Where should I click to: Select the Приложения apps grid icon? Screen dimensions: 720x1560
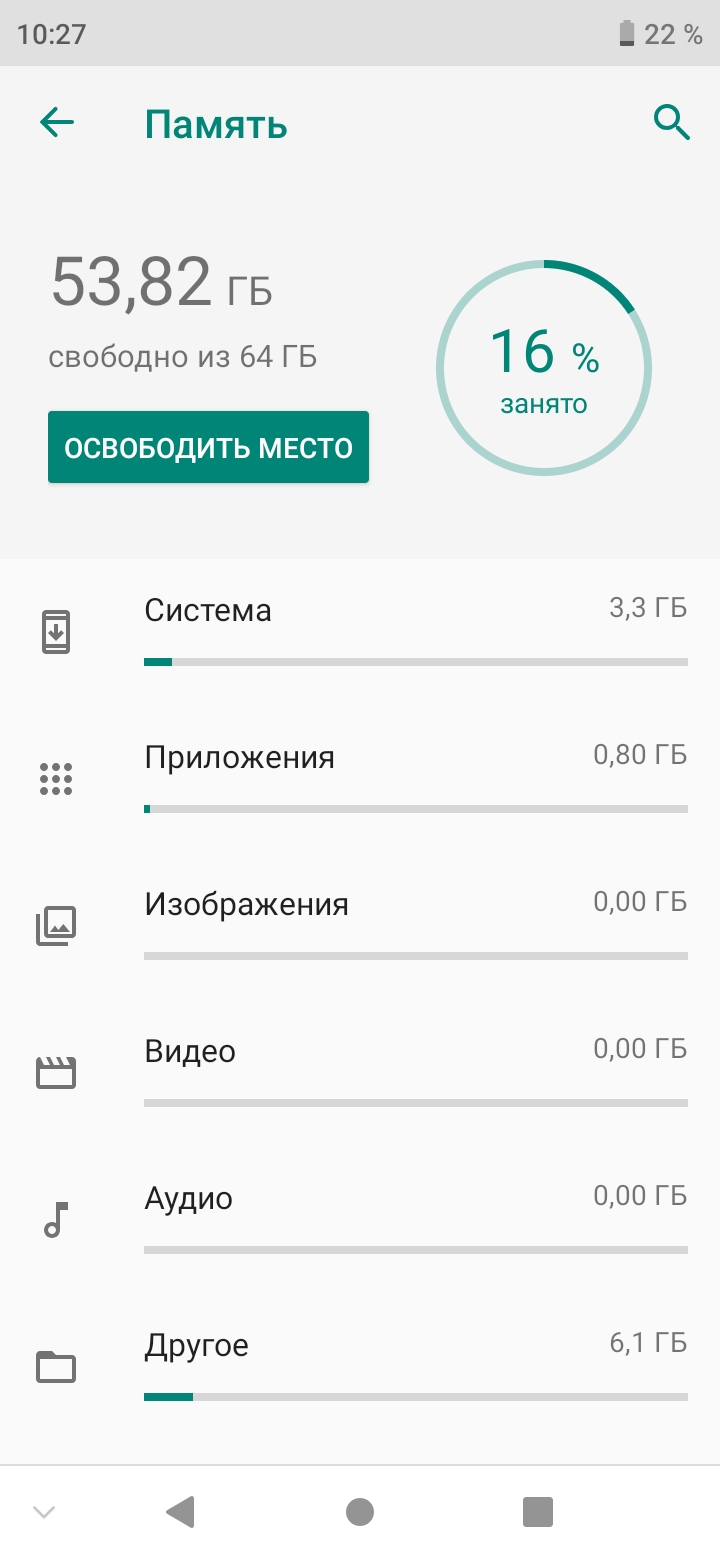57,778
